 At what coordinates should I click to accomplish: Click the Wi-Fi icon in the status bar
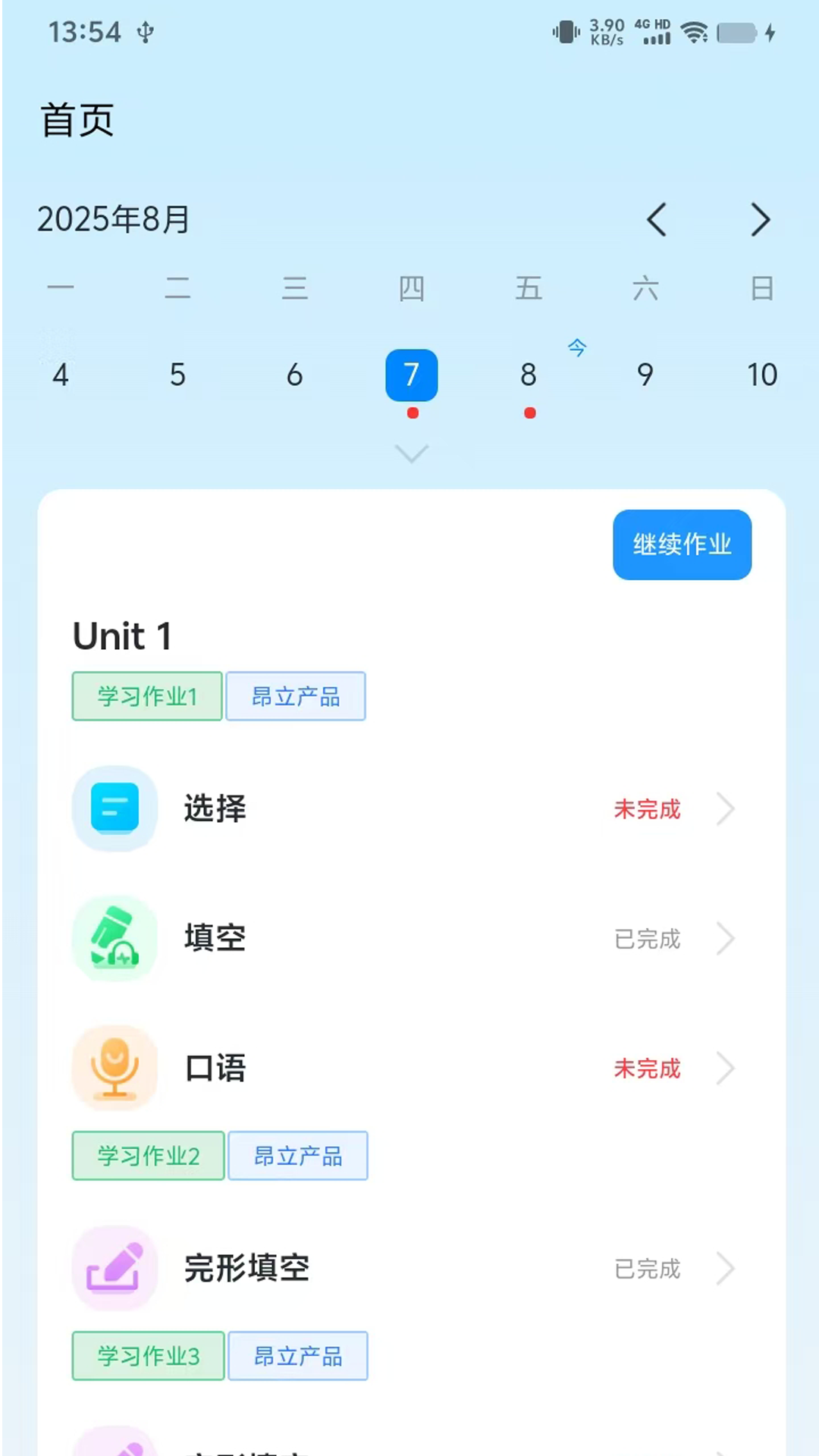point(695,32)
